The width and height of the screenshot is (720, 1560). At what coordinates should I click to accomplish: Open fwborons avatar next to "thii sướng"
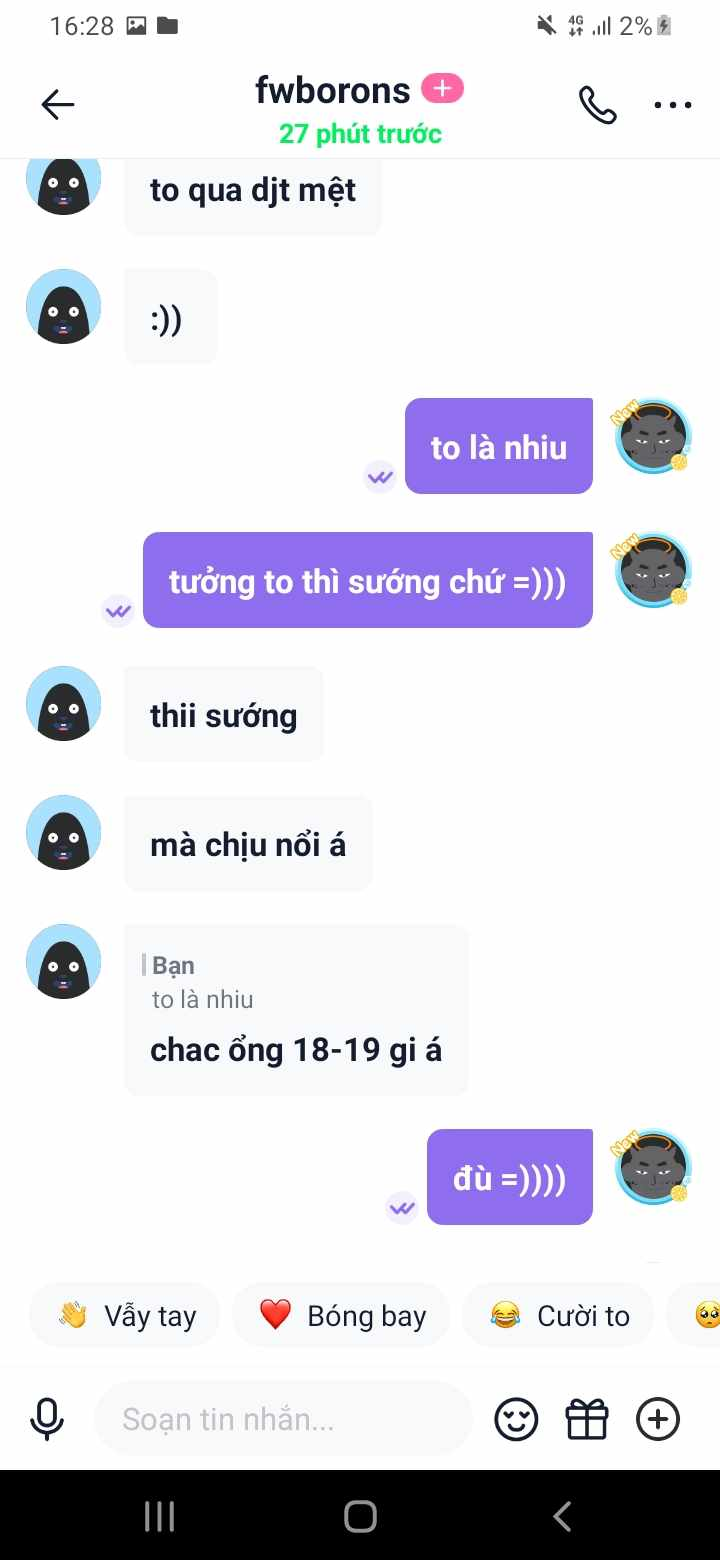pos(63,704)
